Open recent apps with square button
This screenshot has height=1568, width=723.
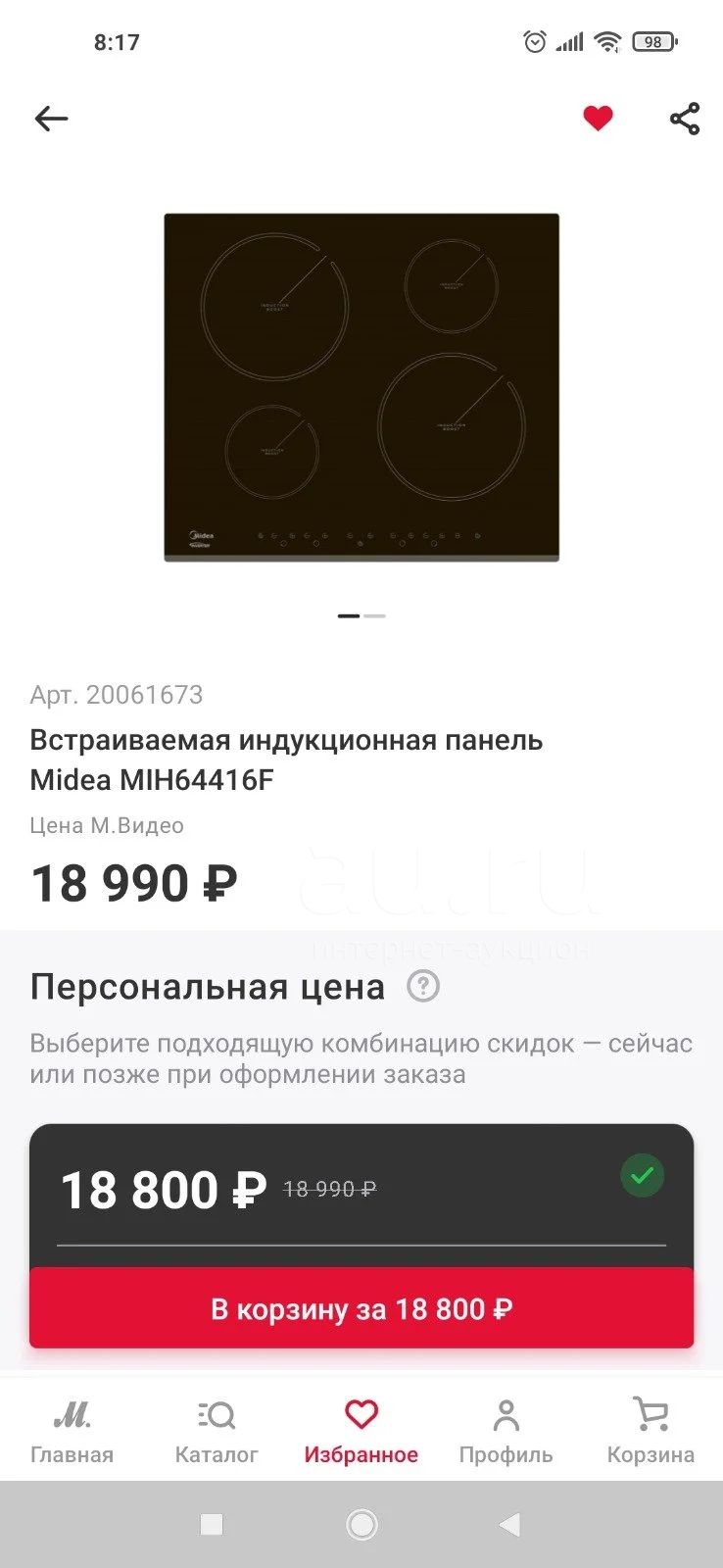point(212,1525)
